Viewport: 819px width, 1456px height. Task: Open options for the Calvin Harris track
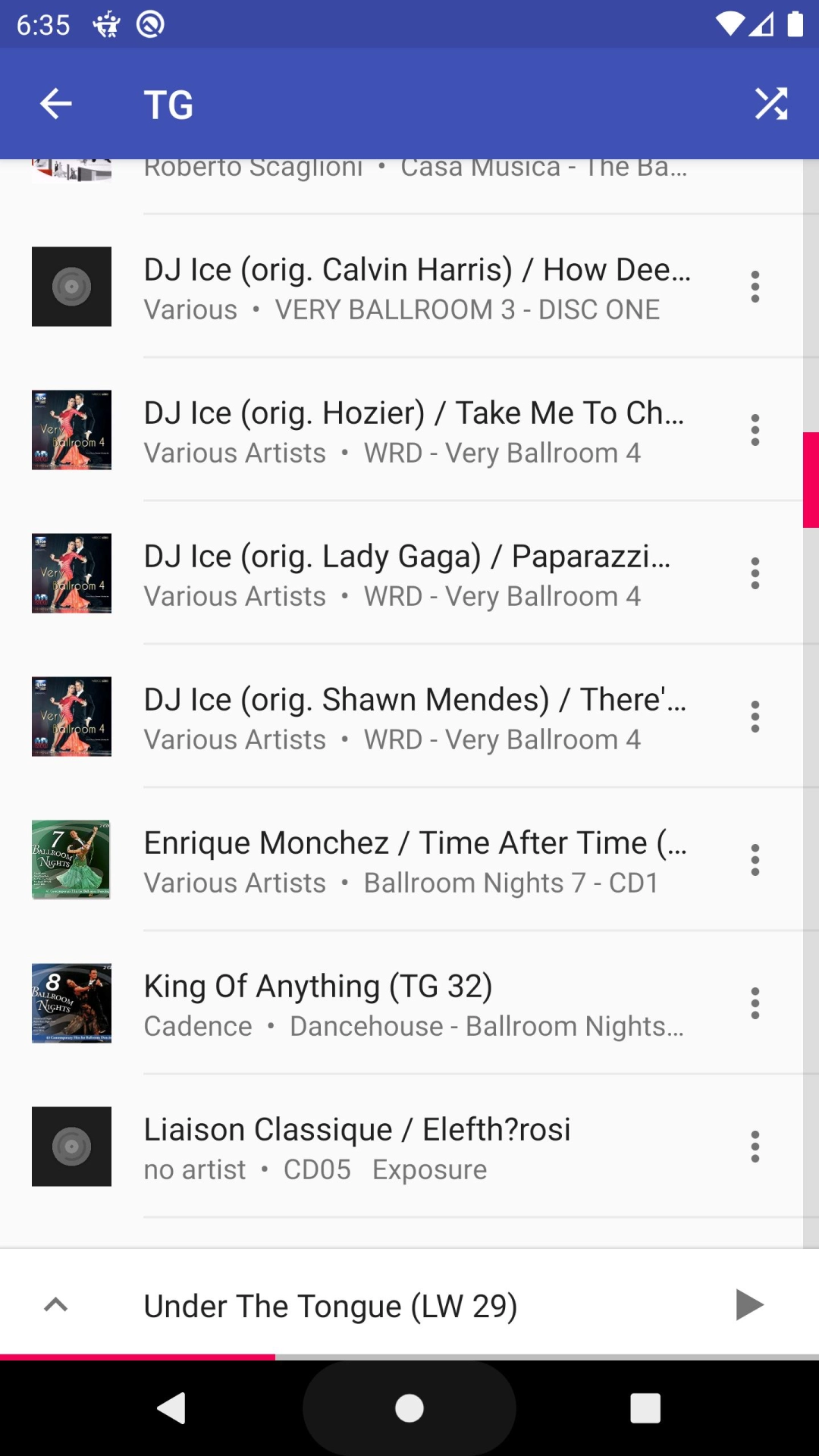point(755,287)
